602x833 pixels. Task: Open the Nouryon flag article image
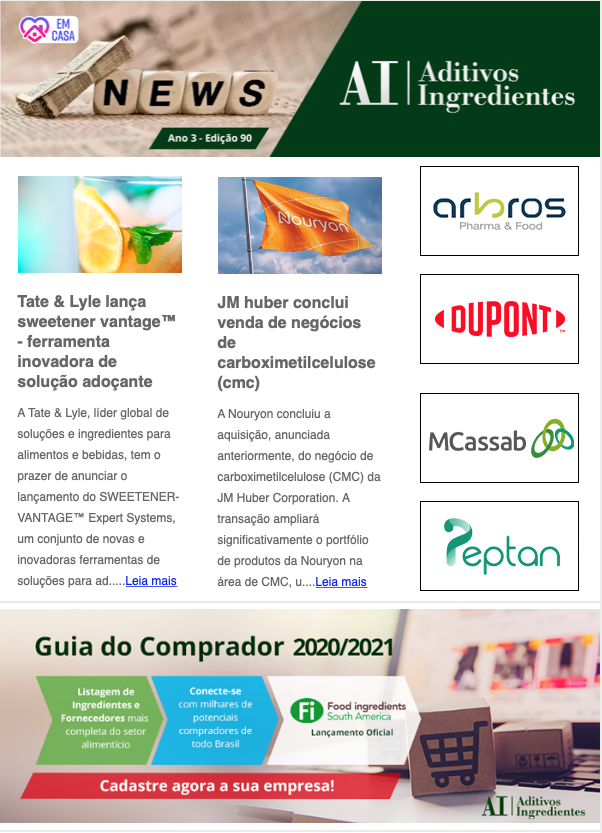(299, 225)
